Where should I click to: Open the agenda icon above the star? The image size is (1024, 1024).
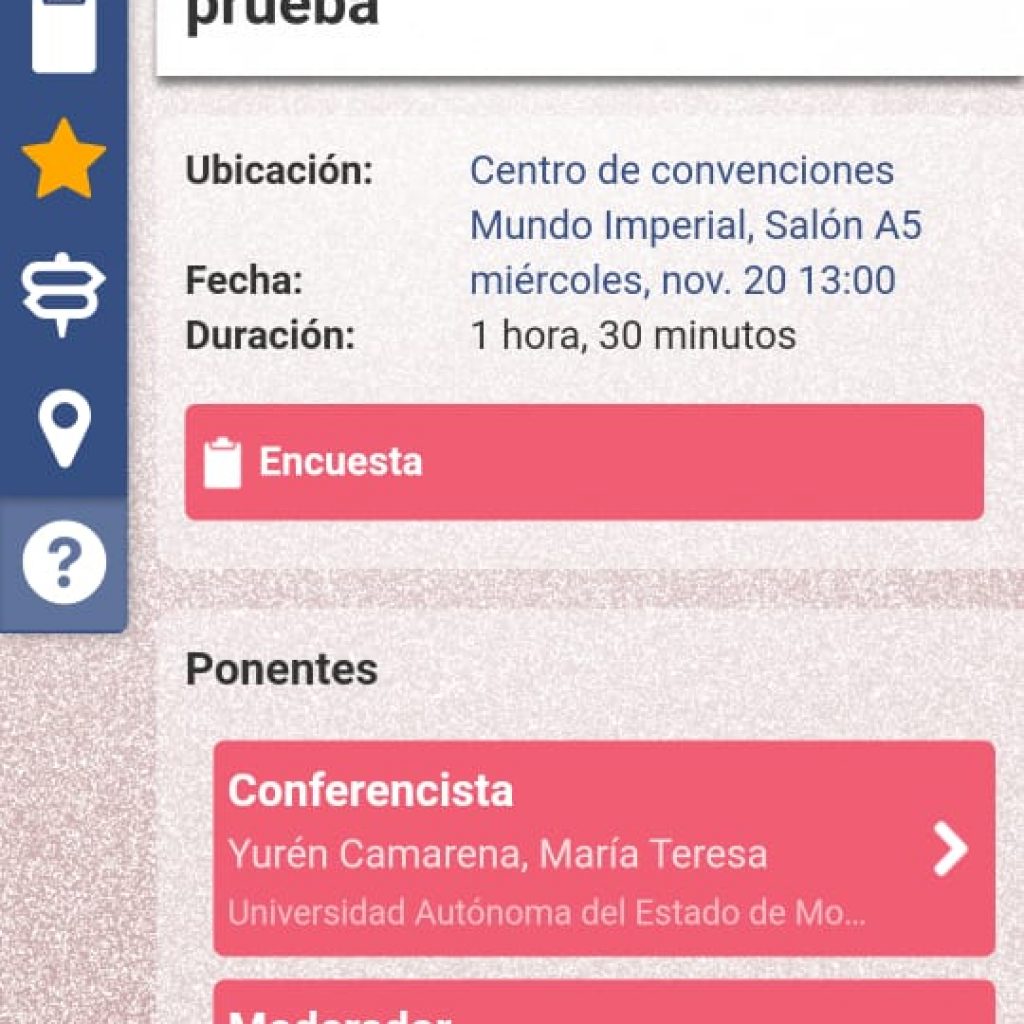(x=63, y=35)
